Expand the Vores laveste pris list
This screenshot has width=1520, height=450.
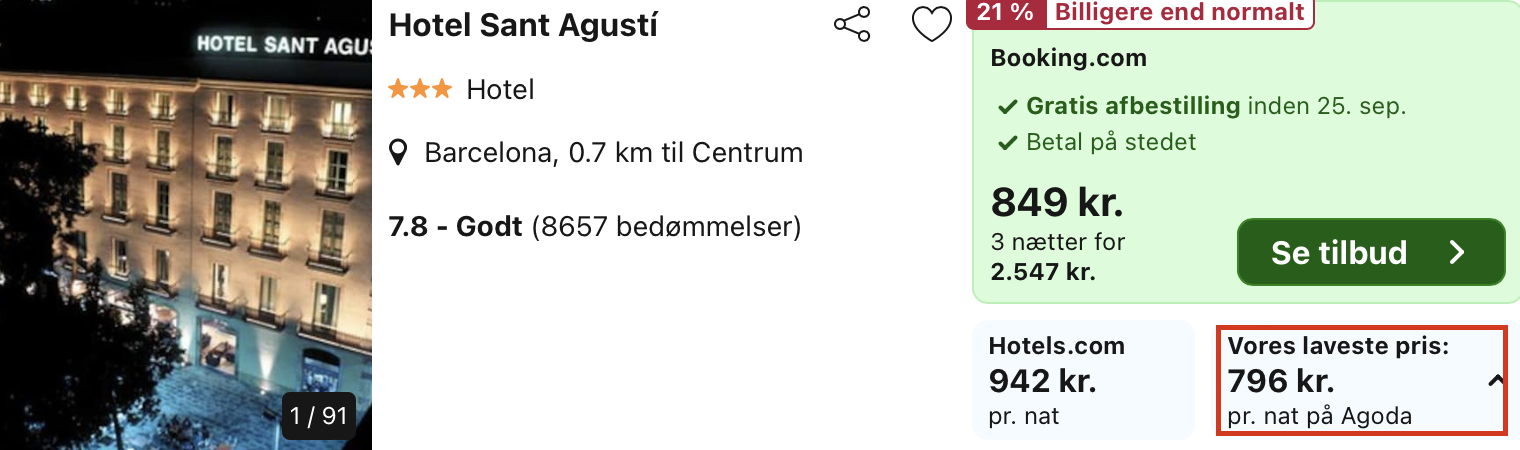[1495, 380]
